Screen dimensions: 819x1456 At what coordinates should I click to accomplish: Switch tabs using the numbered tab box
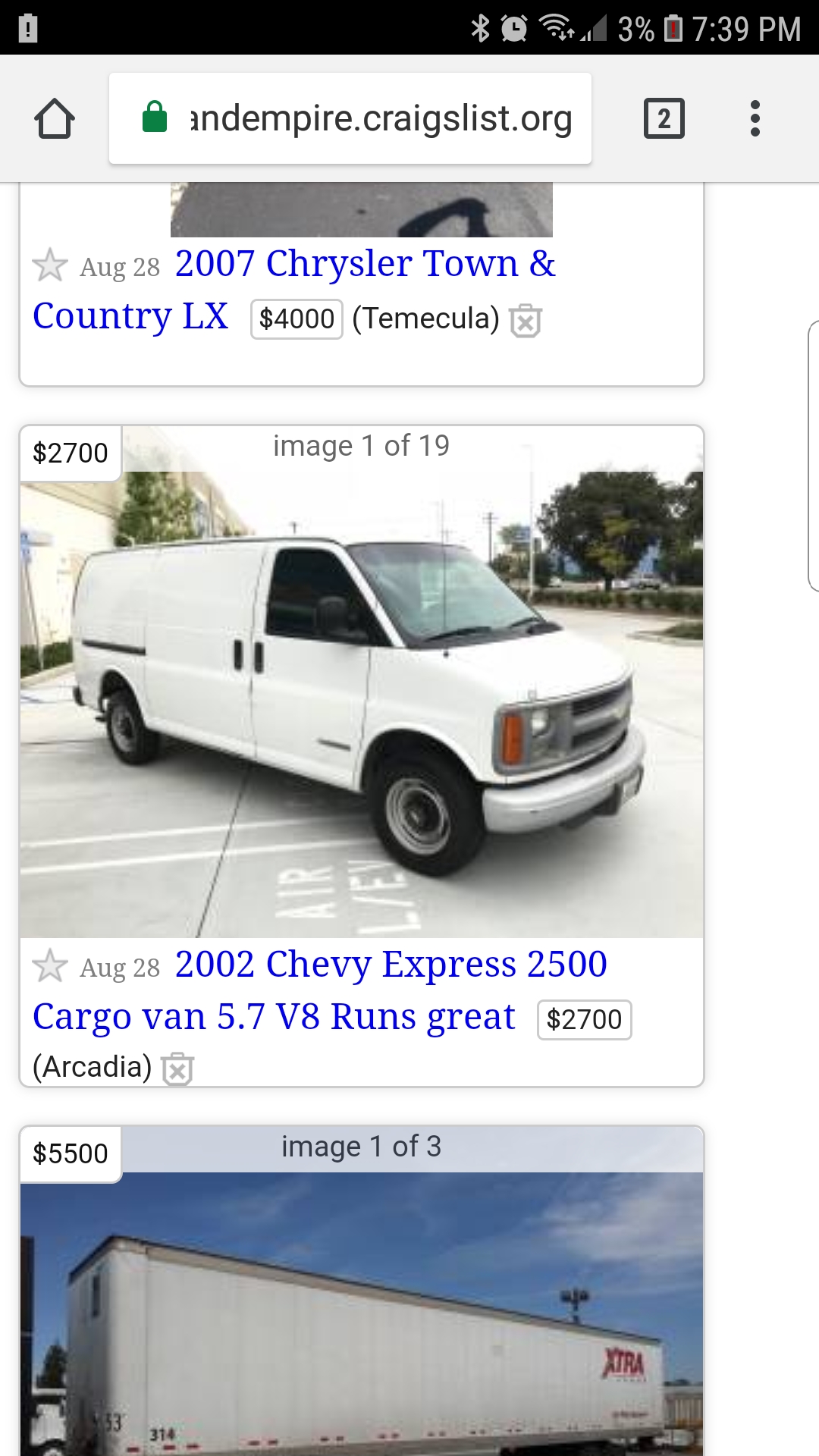[664, 118]
